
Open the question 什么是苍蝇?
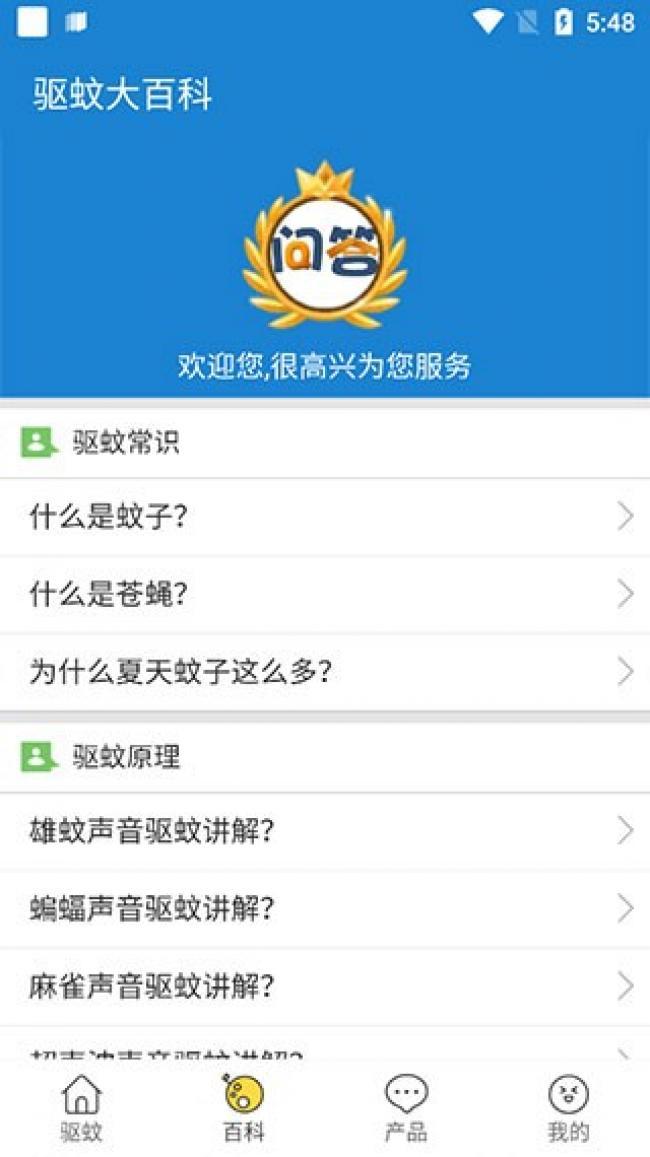tap(325, 595)
